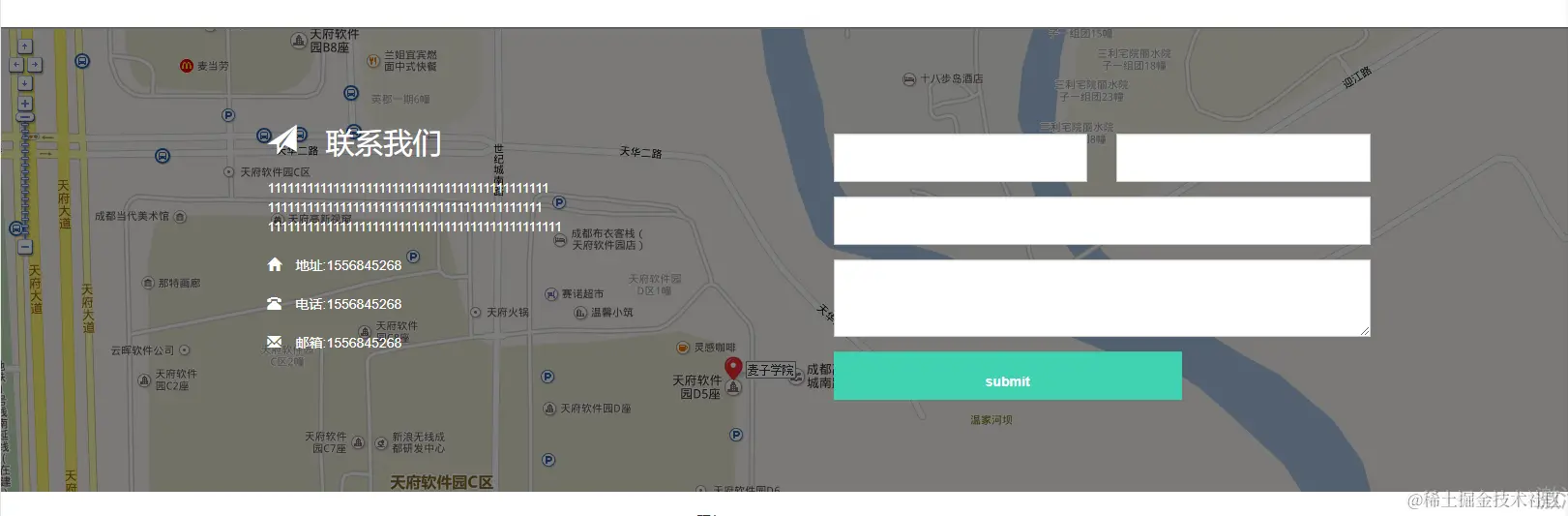The height and width of the screenshot is (516, 1568).
Task: Tap the first short input field
Action: pos(960,158)
